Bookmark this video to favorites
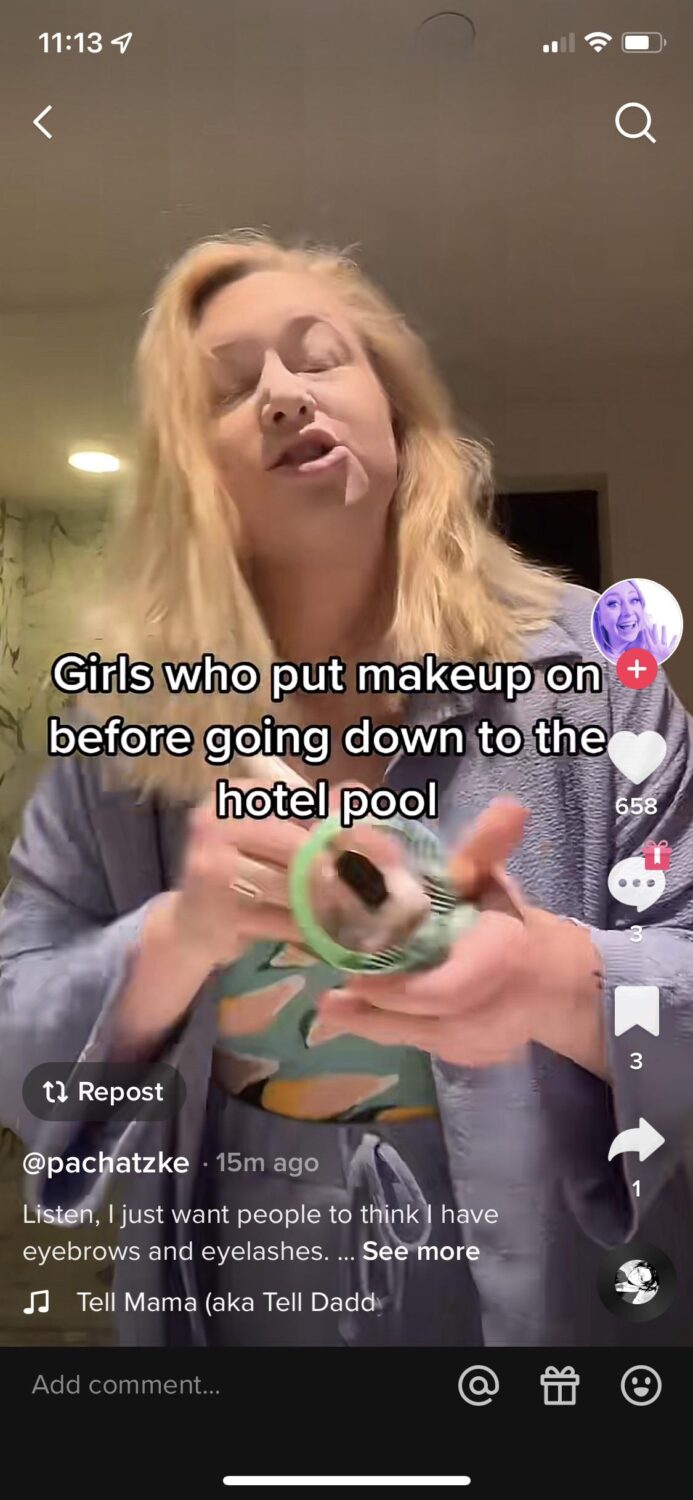 tap(636, 1012)
